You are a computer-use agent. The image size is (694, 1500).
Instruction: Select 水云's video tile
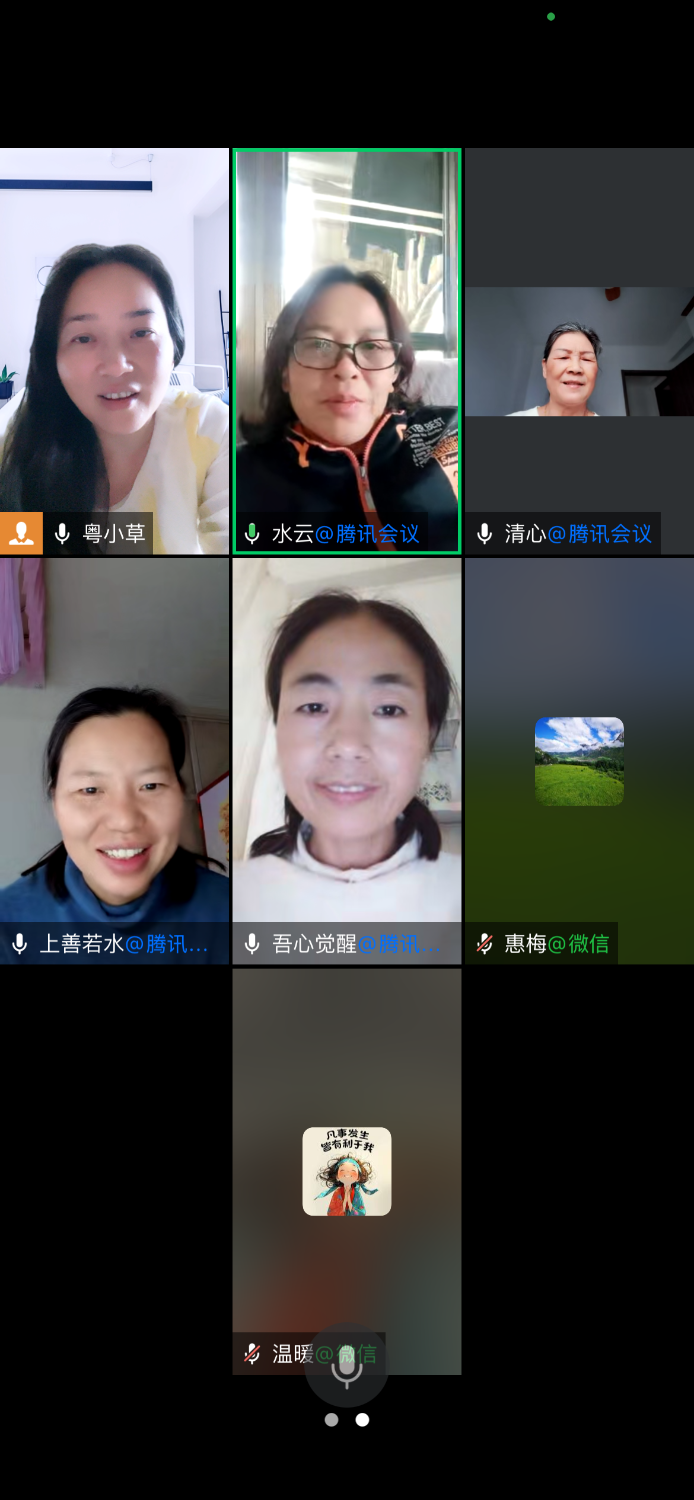(347, 350)
